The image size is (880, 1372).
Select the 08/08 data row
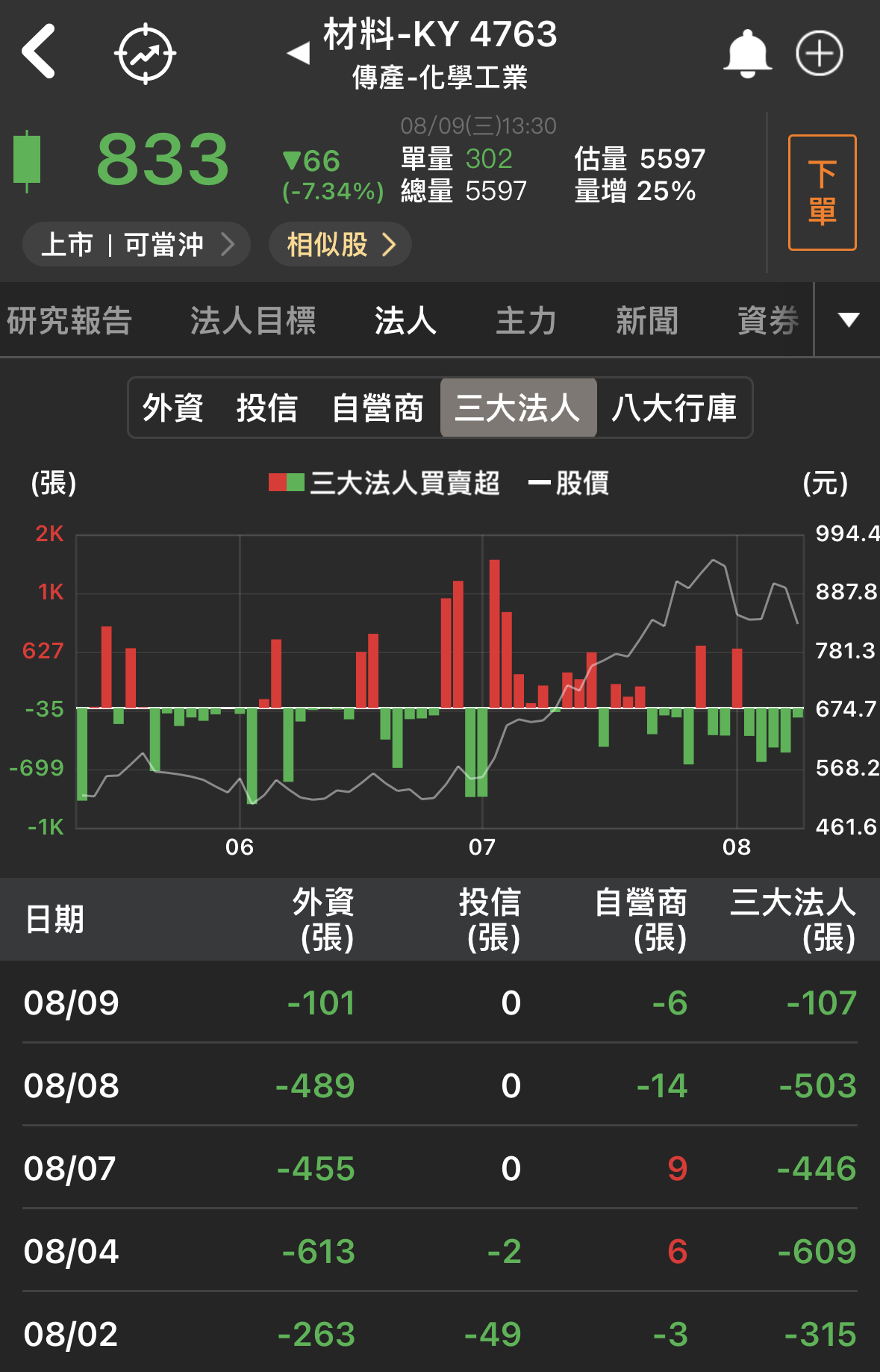coord(440,1087)
